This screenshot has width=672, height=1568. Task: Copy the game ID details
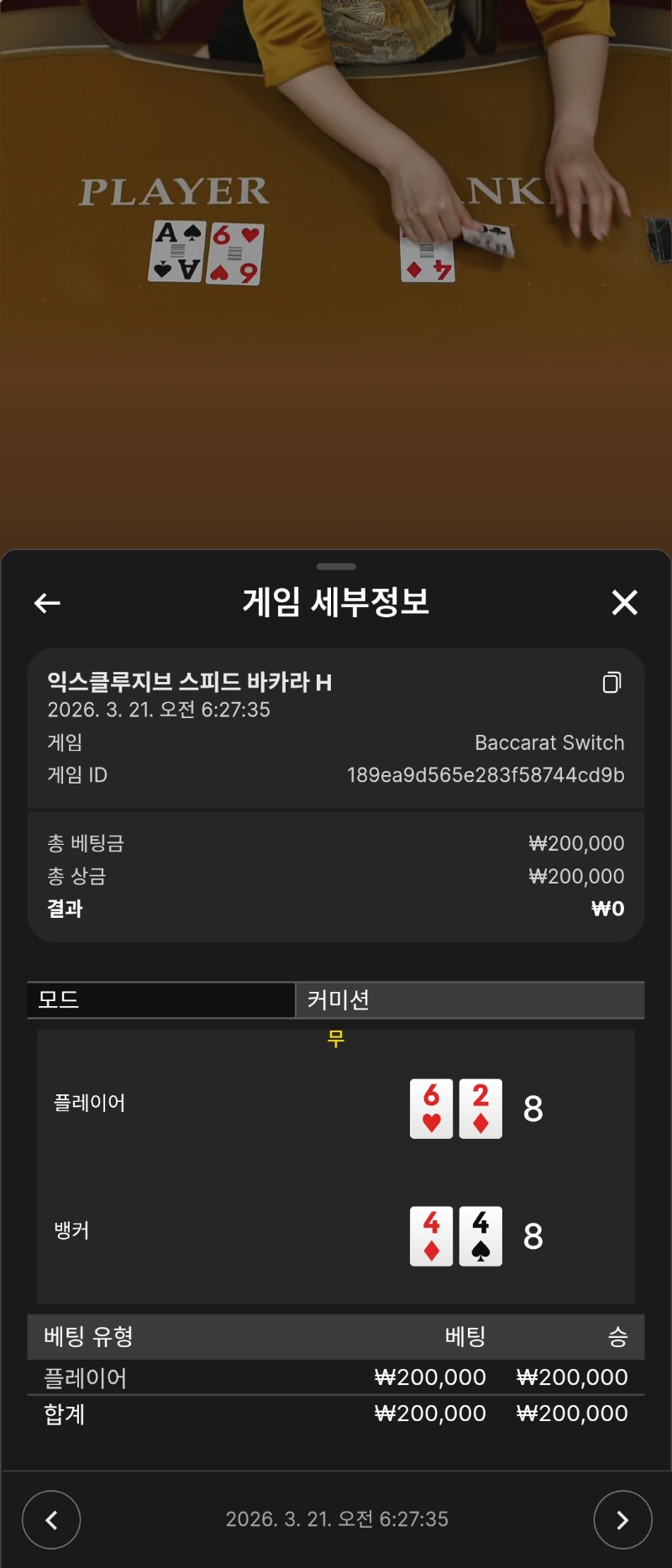612,683
